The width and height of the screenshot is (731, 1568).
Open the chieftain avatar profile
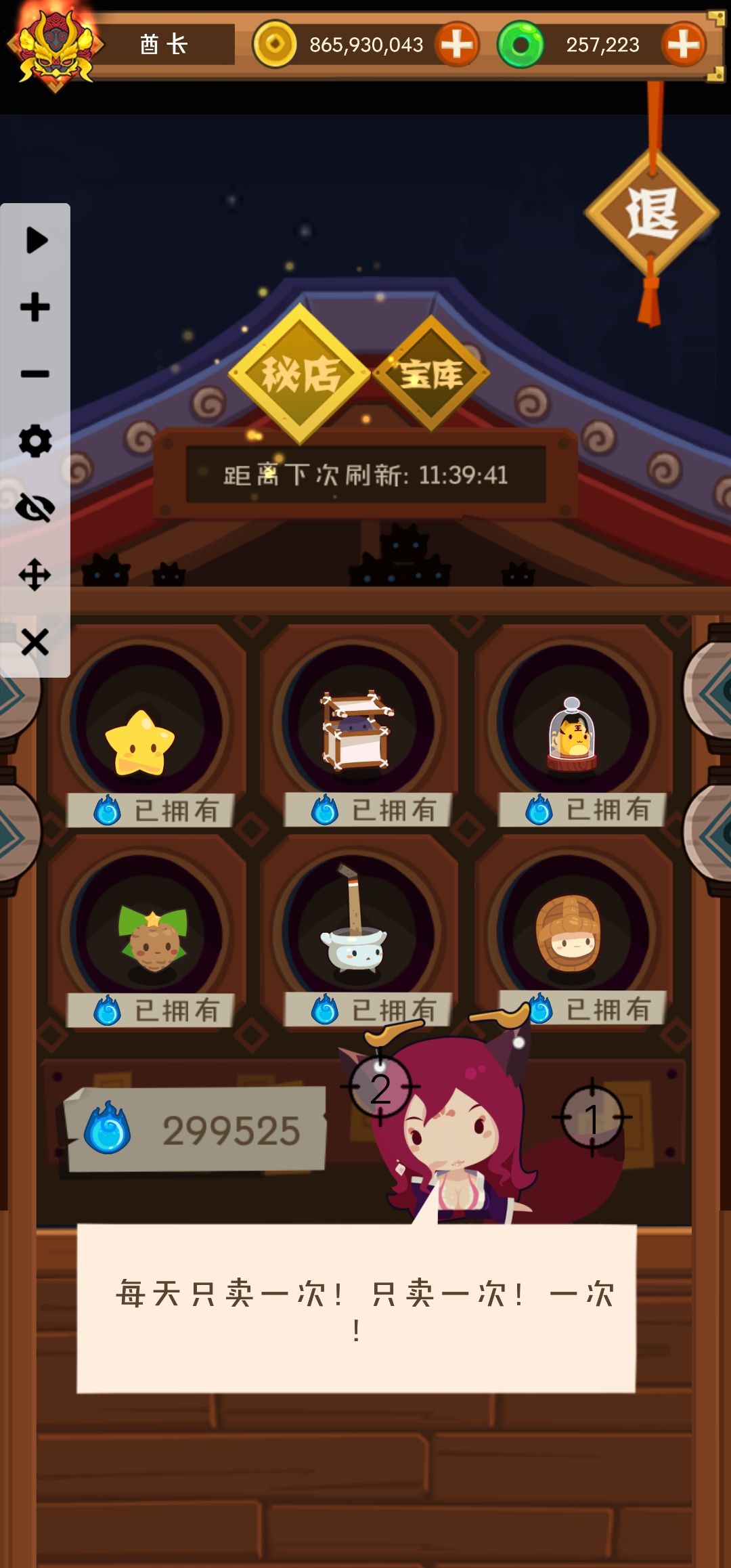(x=56, y=46)
